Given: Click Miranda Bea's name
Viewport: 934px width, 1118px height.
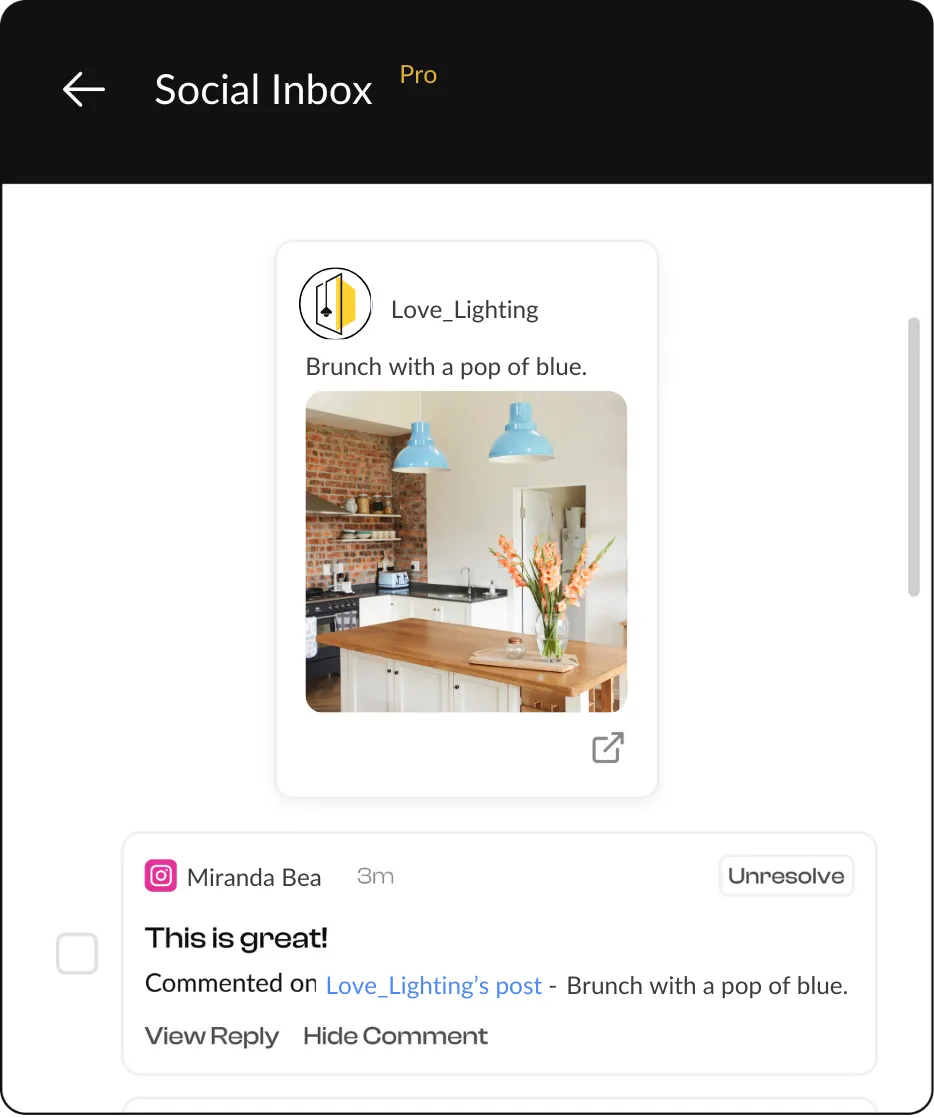Looking at the screenshot, I should coord(254,876).
